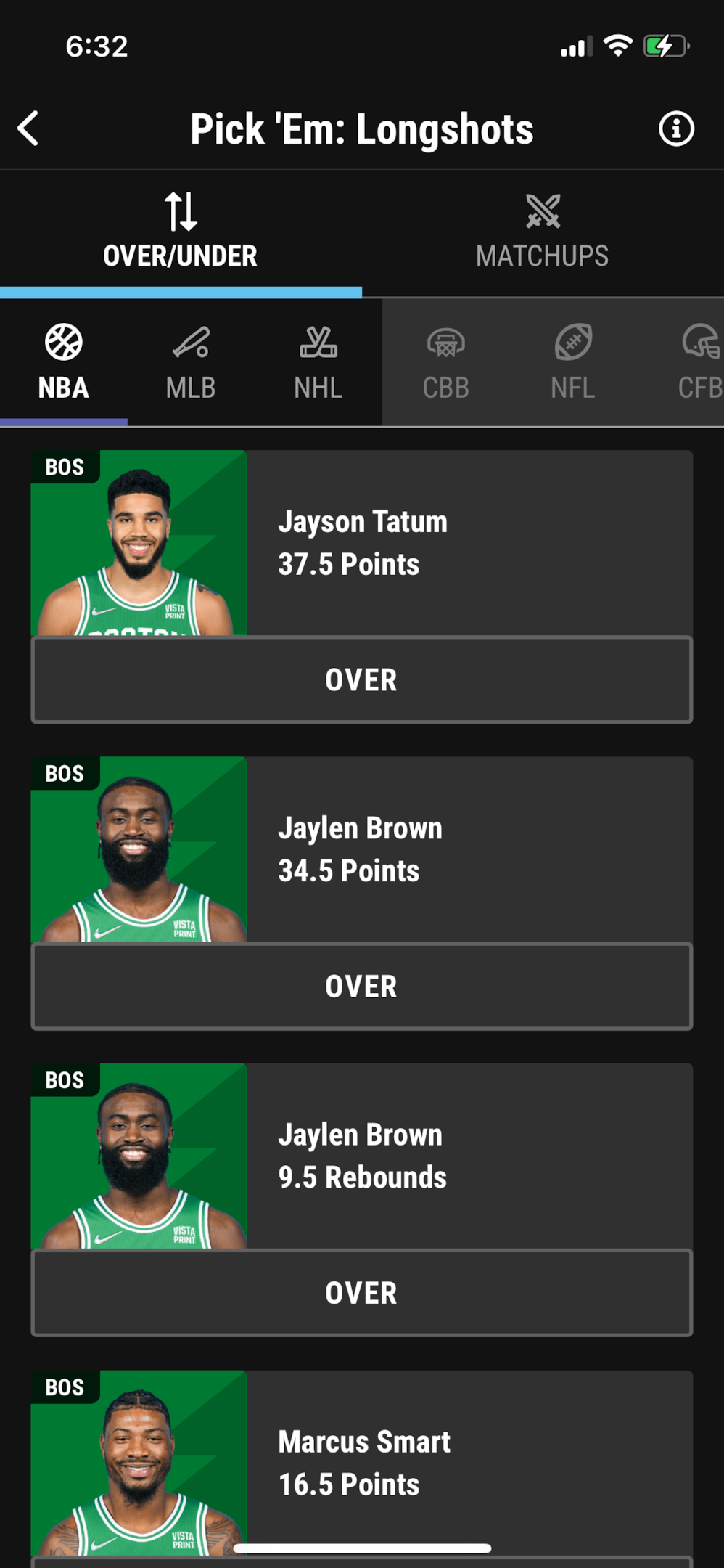Pick Over on Jaylen Brown 9.5 Rebounds

coord(362,1293)
